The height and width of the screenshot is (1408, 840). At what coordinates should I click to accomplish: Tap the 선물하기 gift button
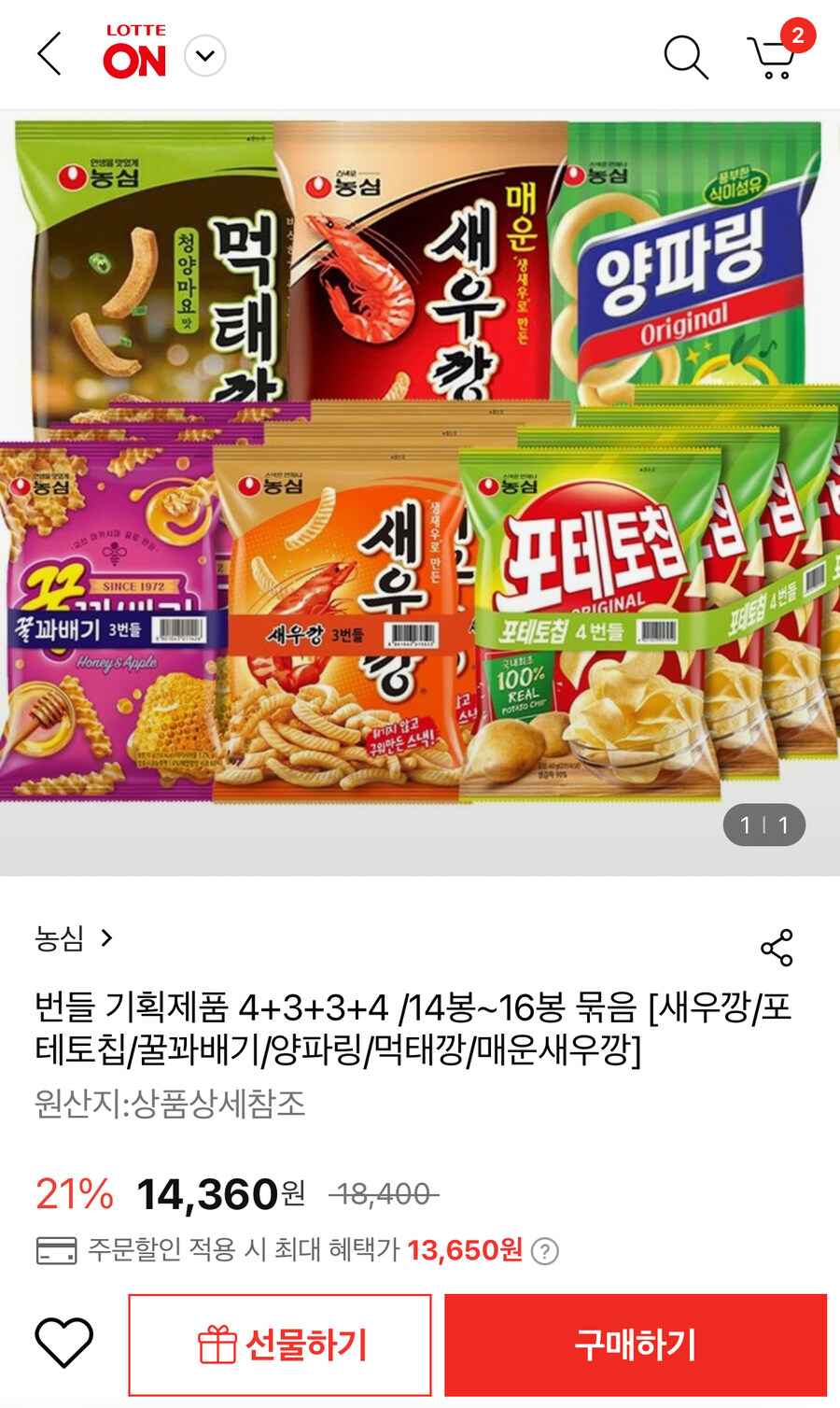point(279,1345)
